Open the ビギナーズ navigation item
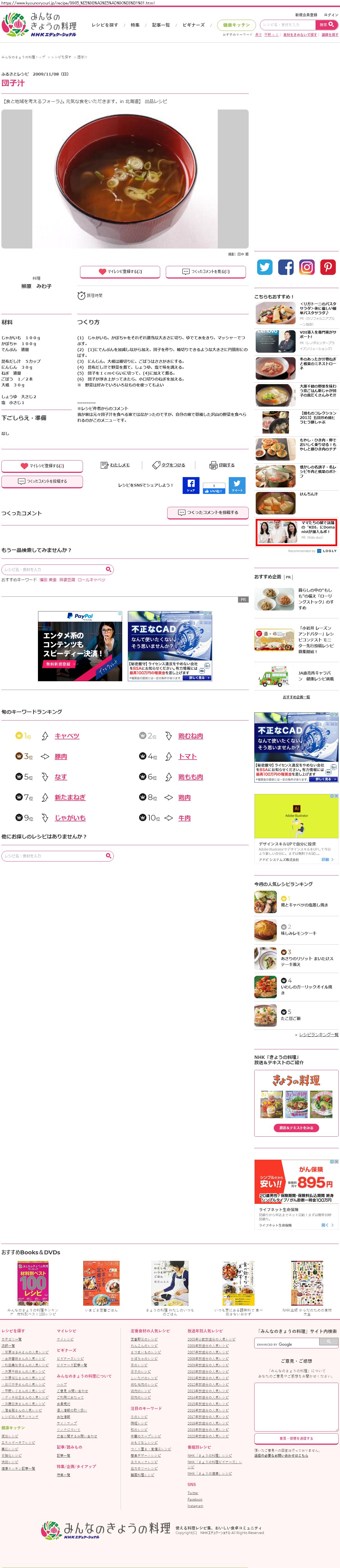Viewport: 340px width, 1568px height. pos(194,25)
